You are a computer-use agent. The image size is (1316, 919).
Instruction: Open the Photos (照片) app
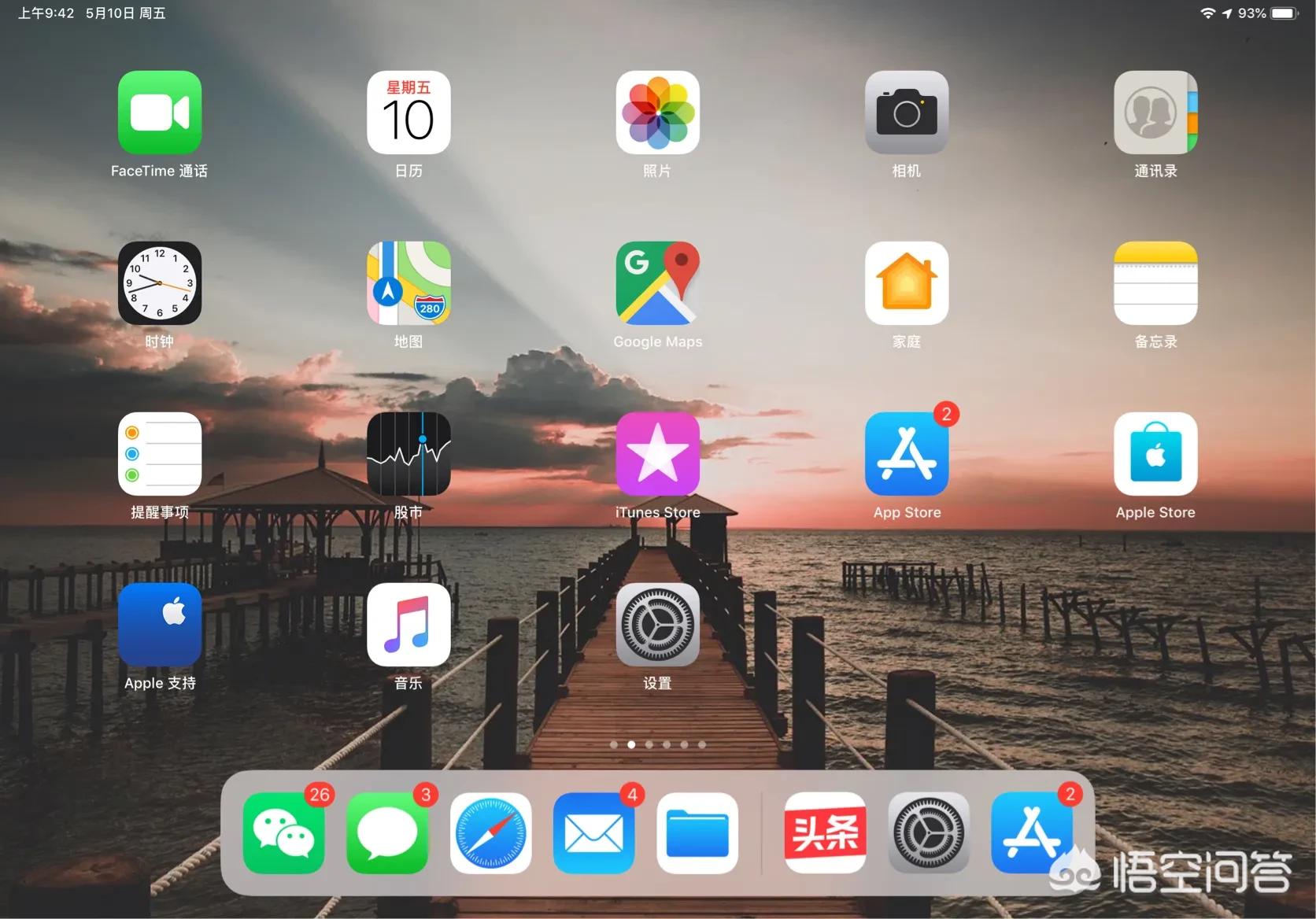pos(657,113)
